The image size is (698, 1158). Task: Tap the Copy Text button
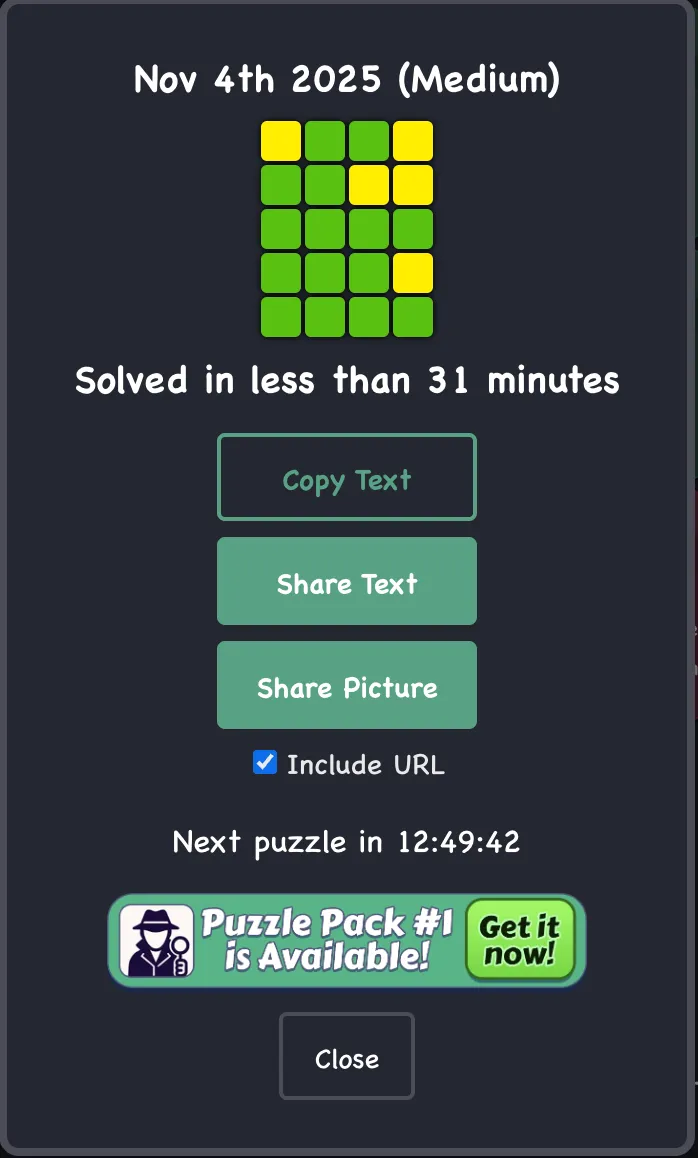click(x=346, y=478)
